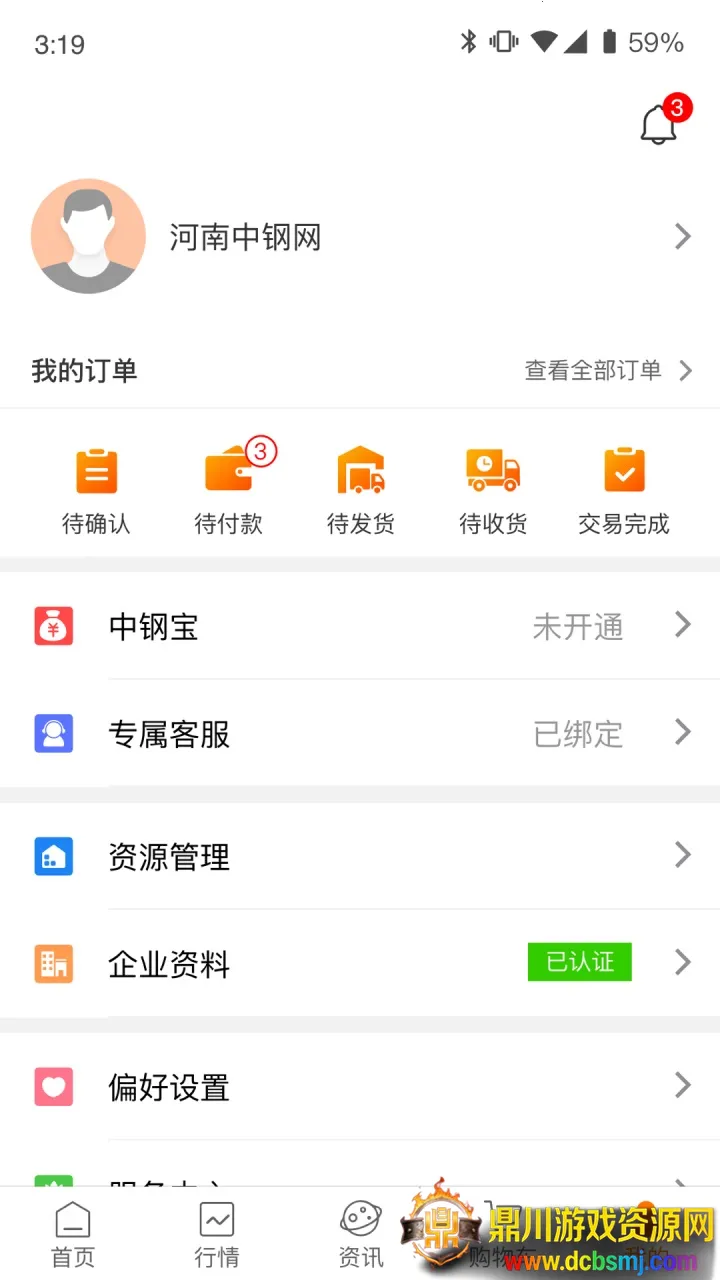The image size is (720, 1280).
Task: Open 资源管理
Action: (360, 857)
